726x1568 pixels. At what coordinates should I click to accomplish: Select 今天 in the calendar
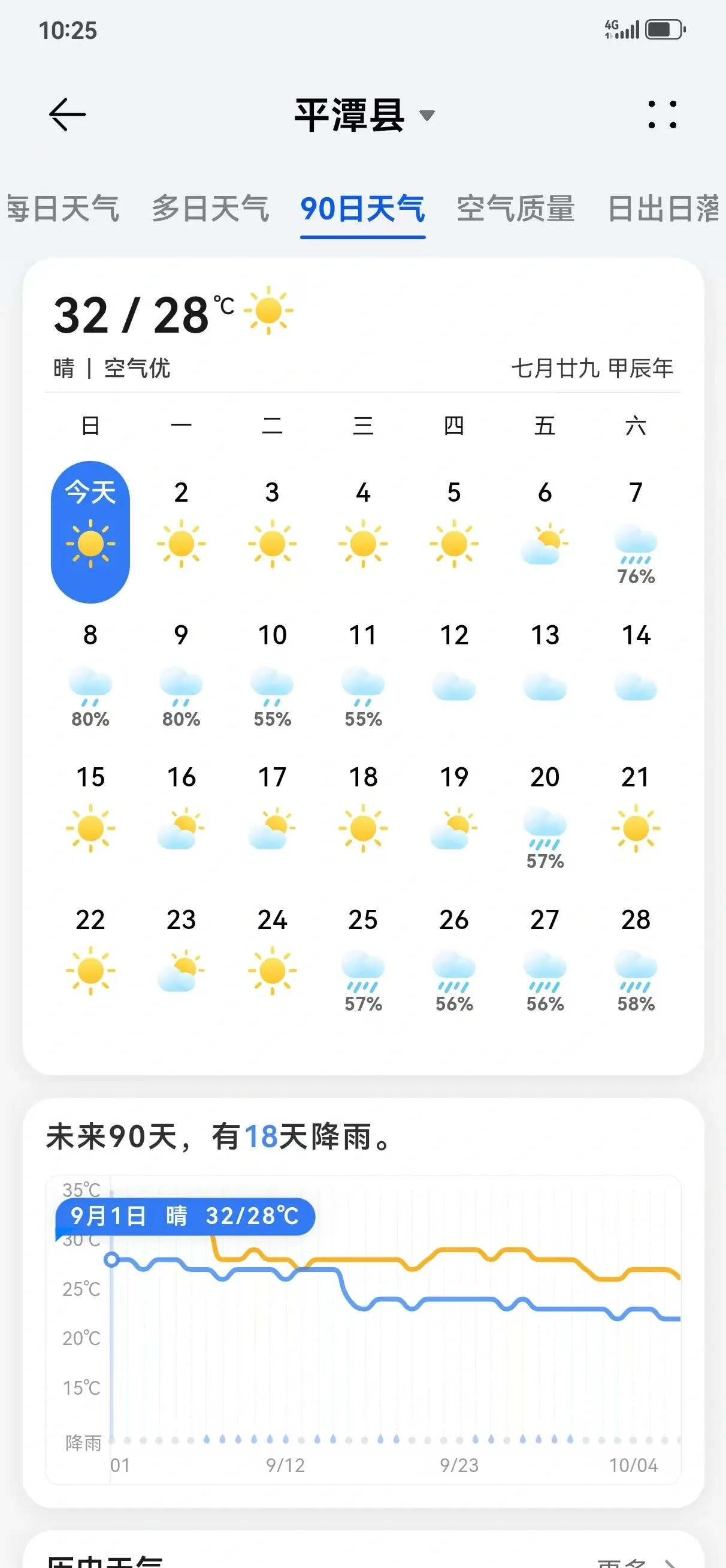pyautogui.click(x=90, y=532)
